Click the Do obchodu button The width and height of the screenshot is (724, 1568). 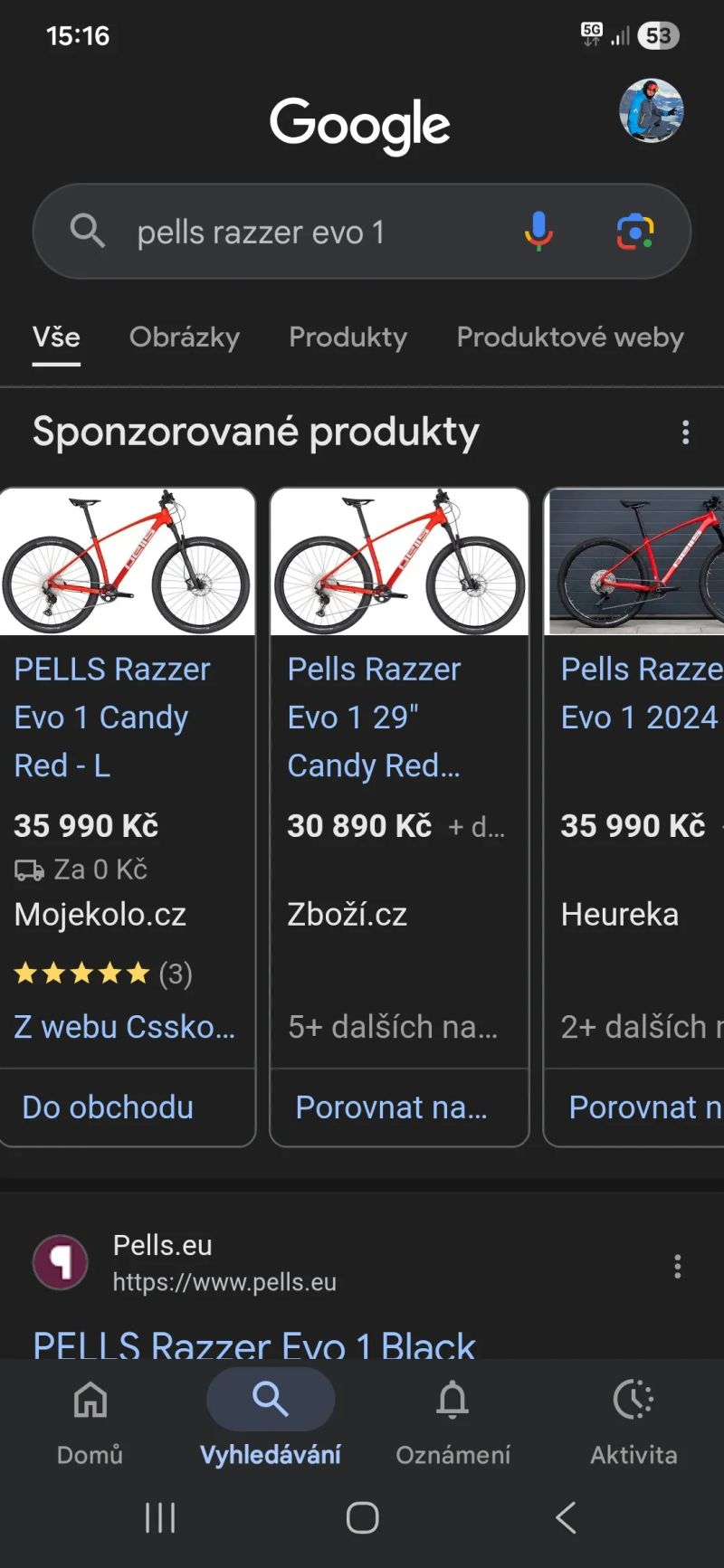click(x=107, y=1107)
